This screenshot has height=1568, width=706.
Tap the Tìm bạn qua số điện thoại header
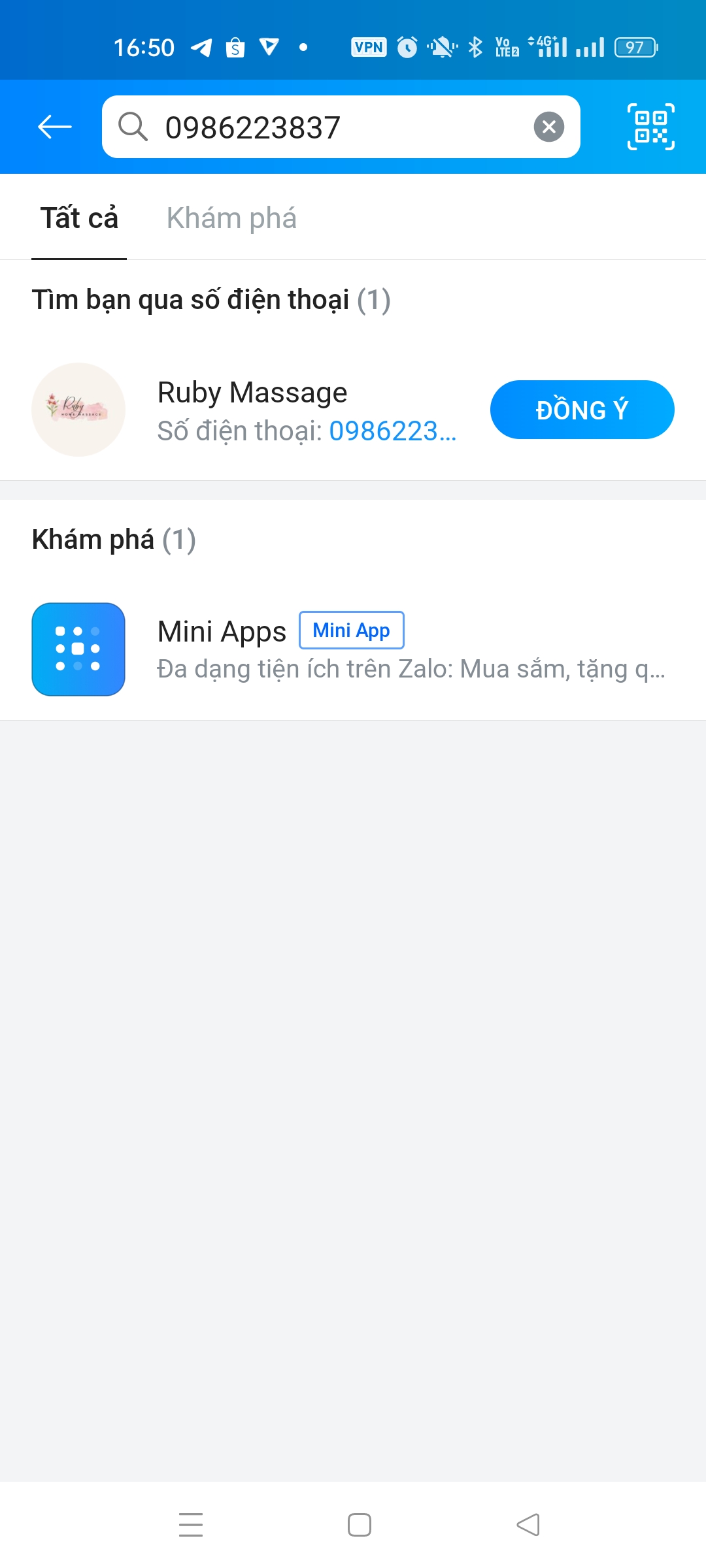point(193,299)
